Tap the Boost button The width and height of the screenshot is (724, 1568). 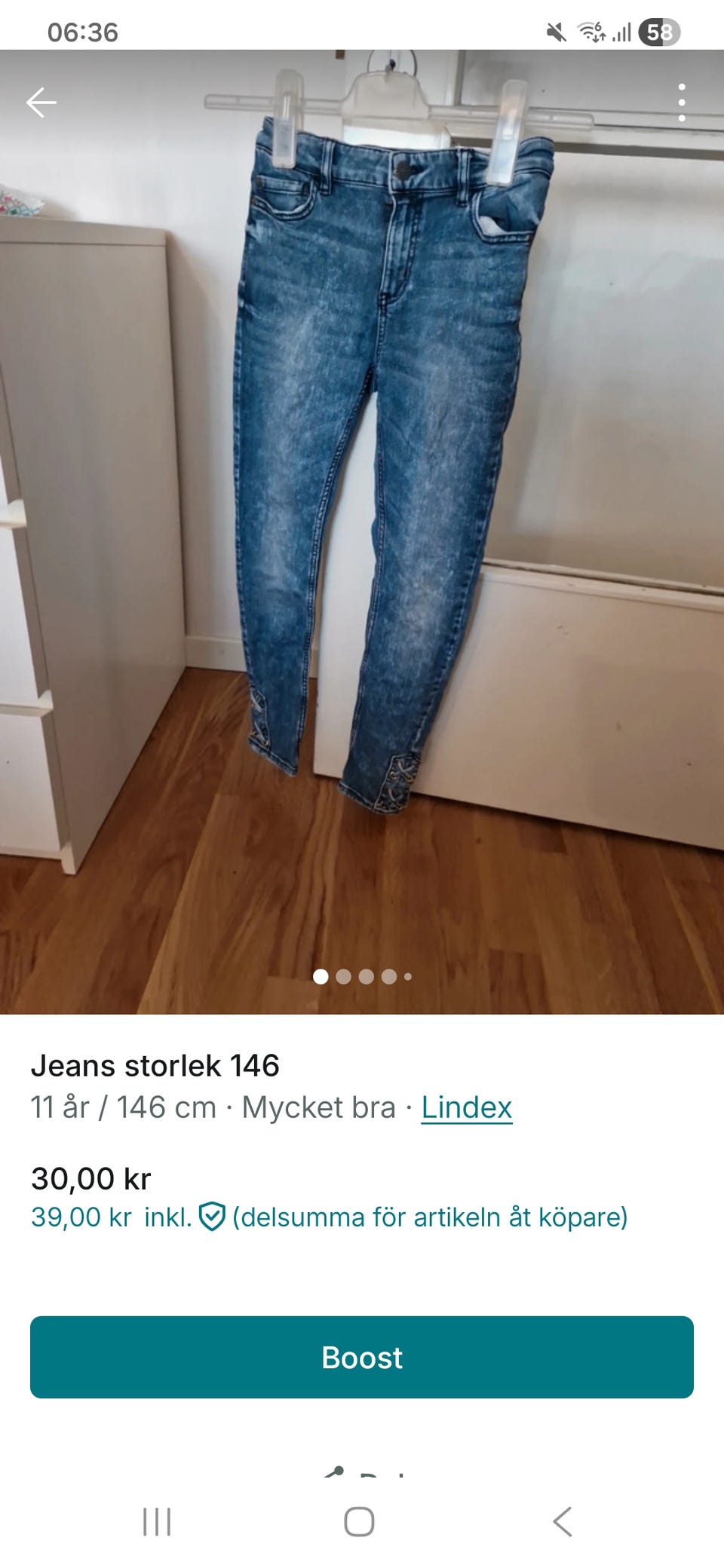362,1357
